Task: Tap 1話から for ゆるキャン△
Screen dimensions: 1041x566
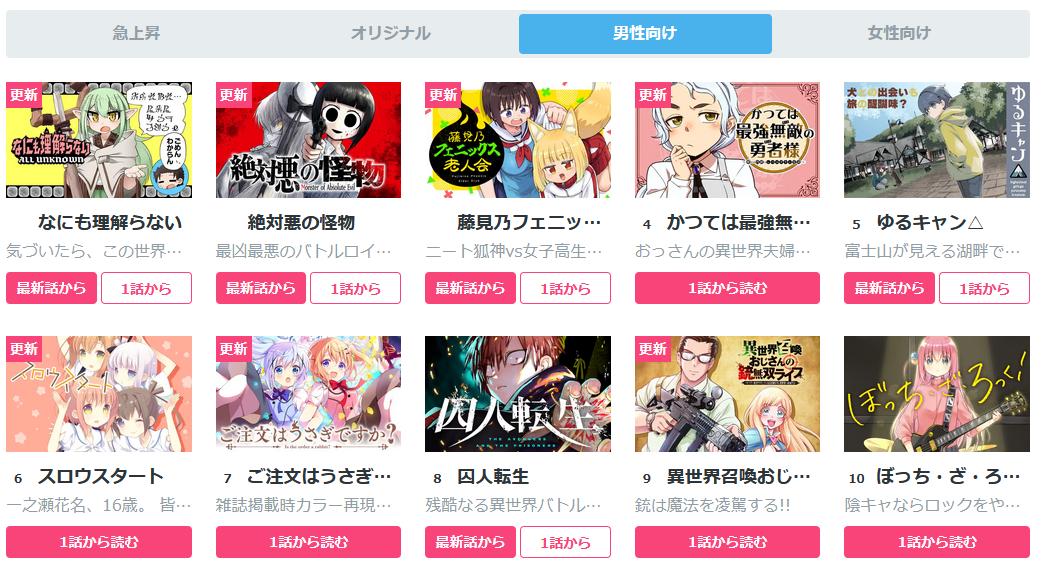Action: coord(984,288)
